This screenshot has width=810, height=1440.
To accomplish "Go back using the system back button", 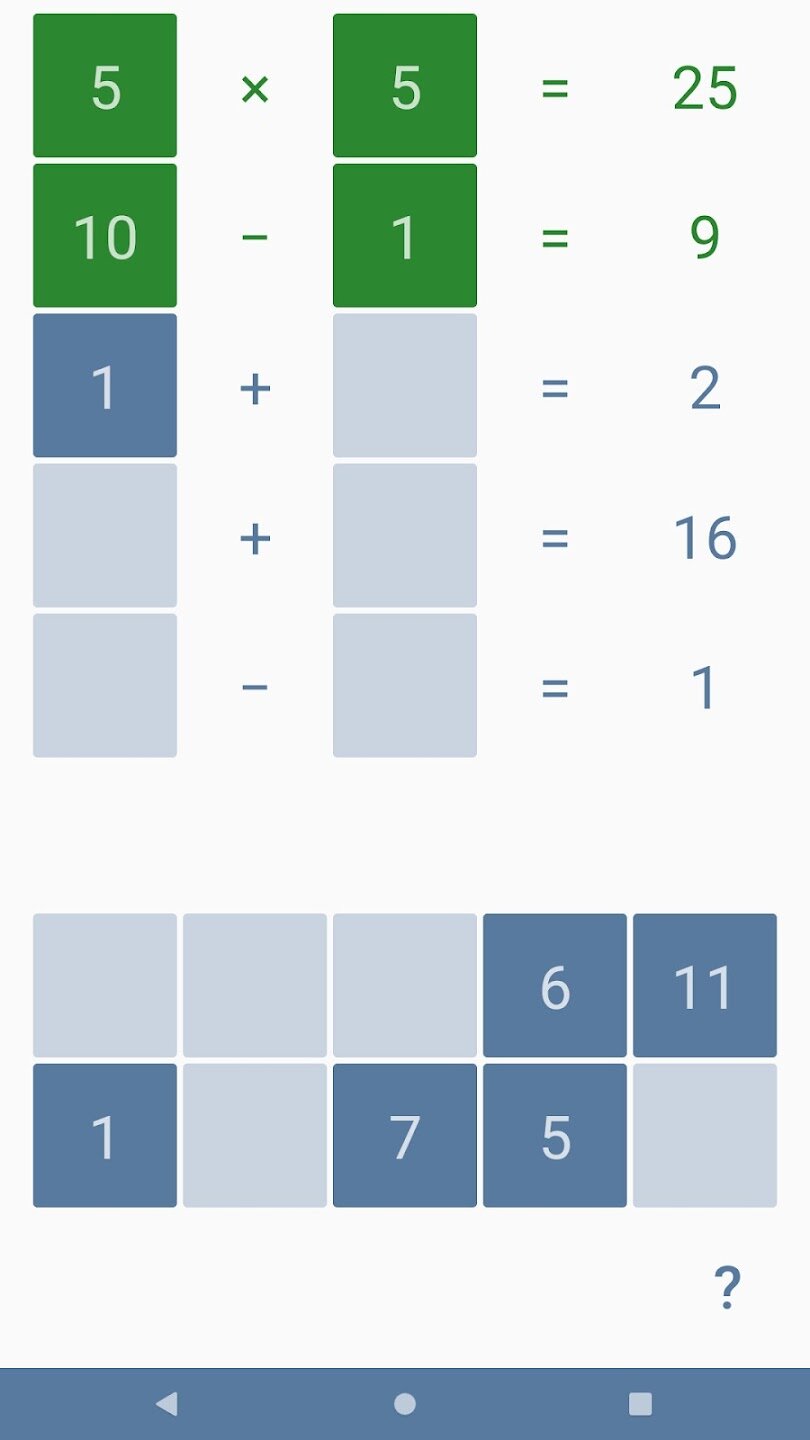I will coord(166,1404).
